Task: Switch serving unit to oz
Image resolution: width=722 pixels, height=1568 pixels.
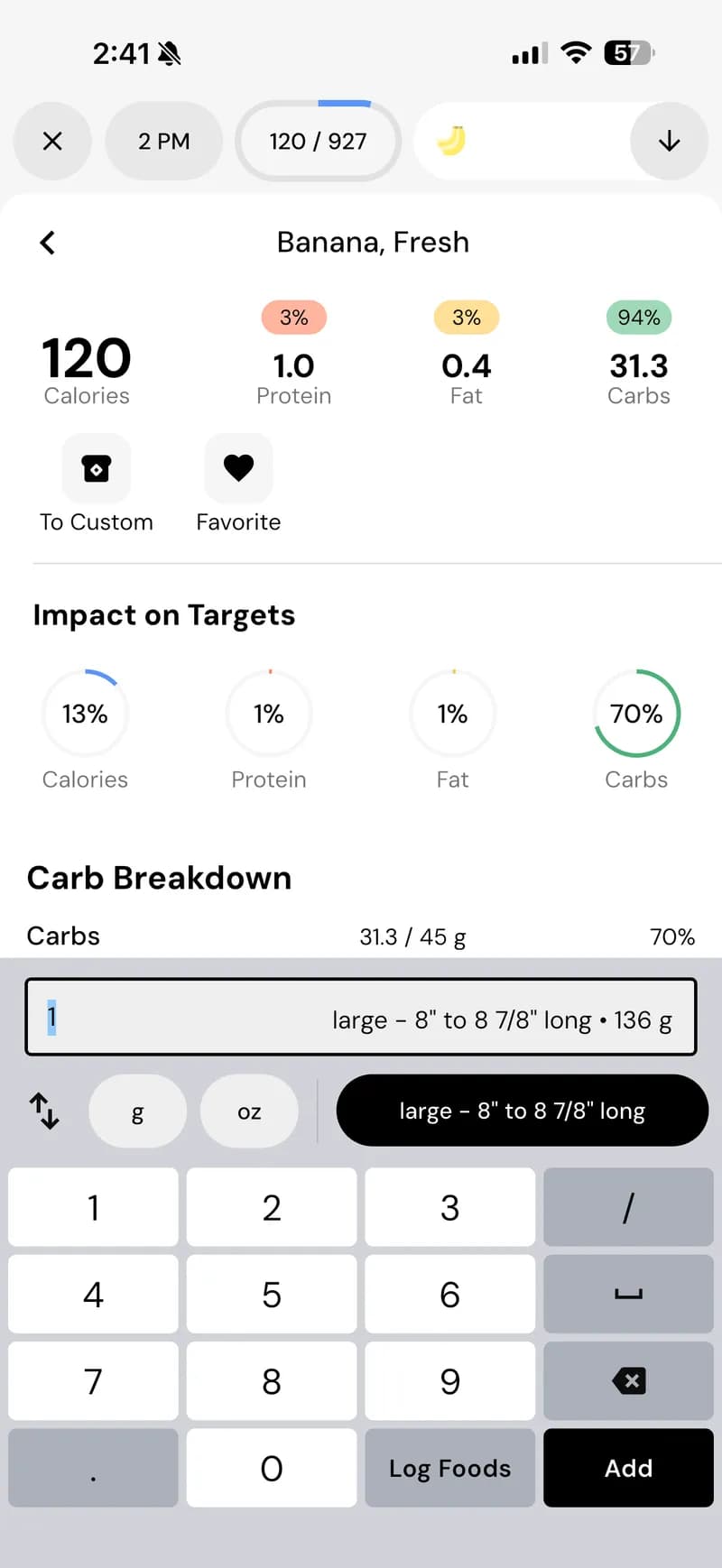Action: (249, 1111)
